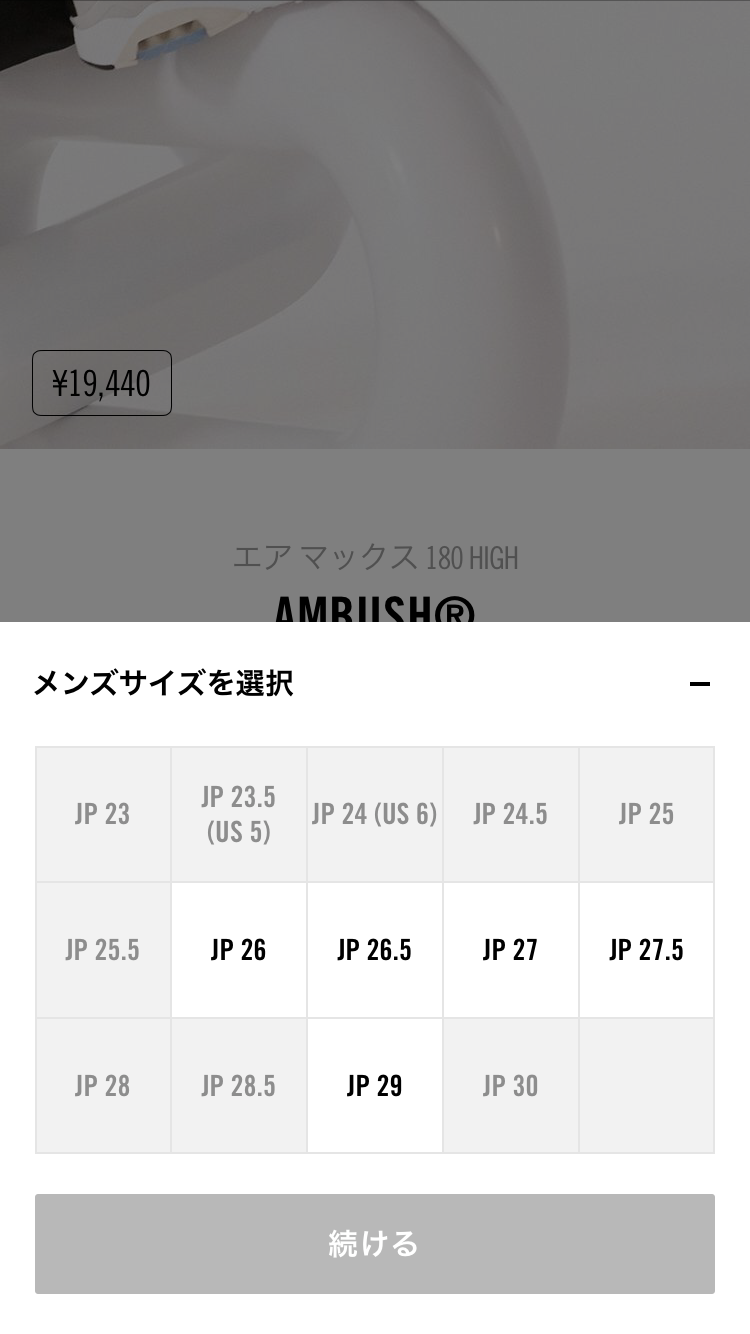Screen dimensions: 750x1334
Task: Tap the grayed-out JP 25 size
Action: (x=646, y=814)
